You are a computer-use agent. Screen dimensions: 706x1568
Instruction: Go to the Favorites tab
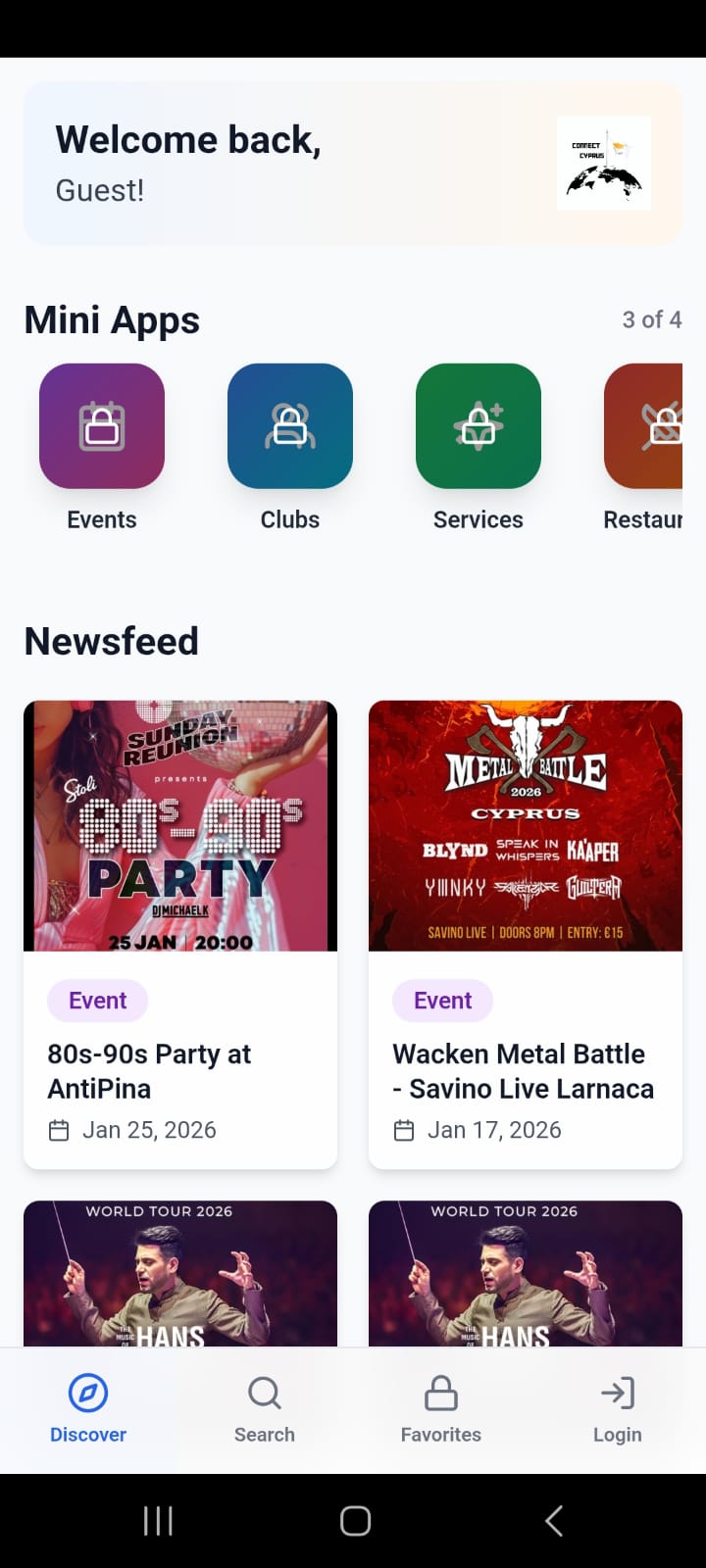[x=441, y=1409]
